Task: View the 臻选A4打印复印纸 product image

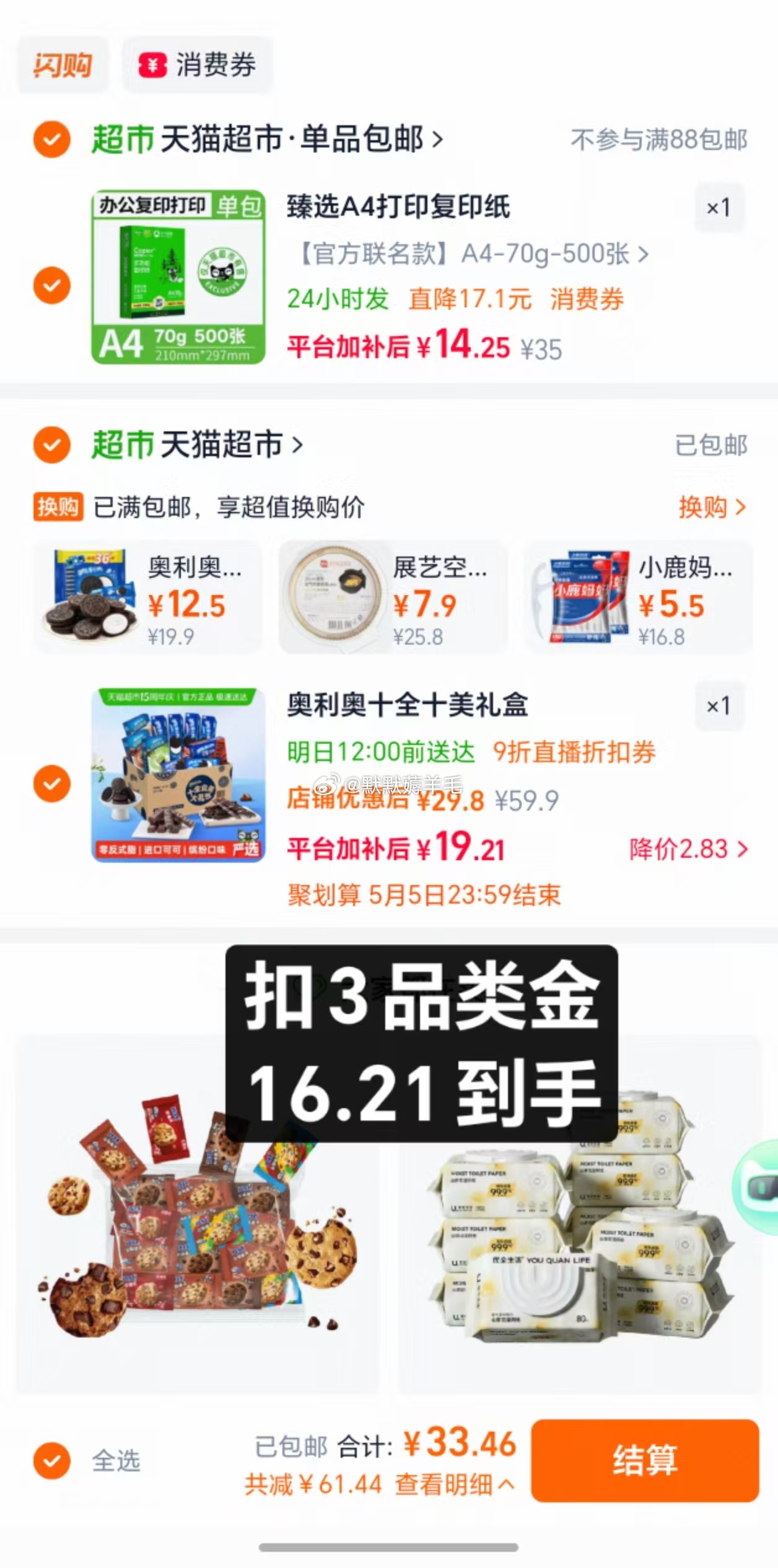Action: click(x=178, y=277)
